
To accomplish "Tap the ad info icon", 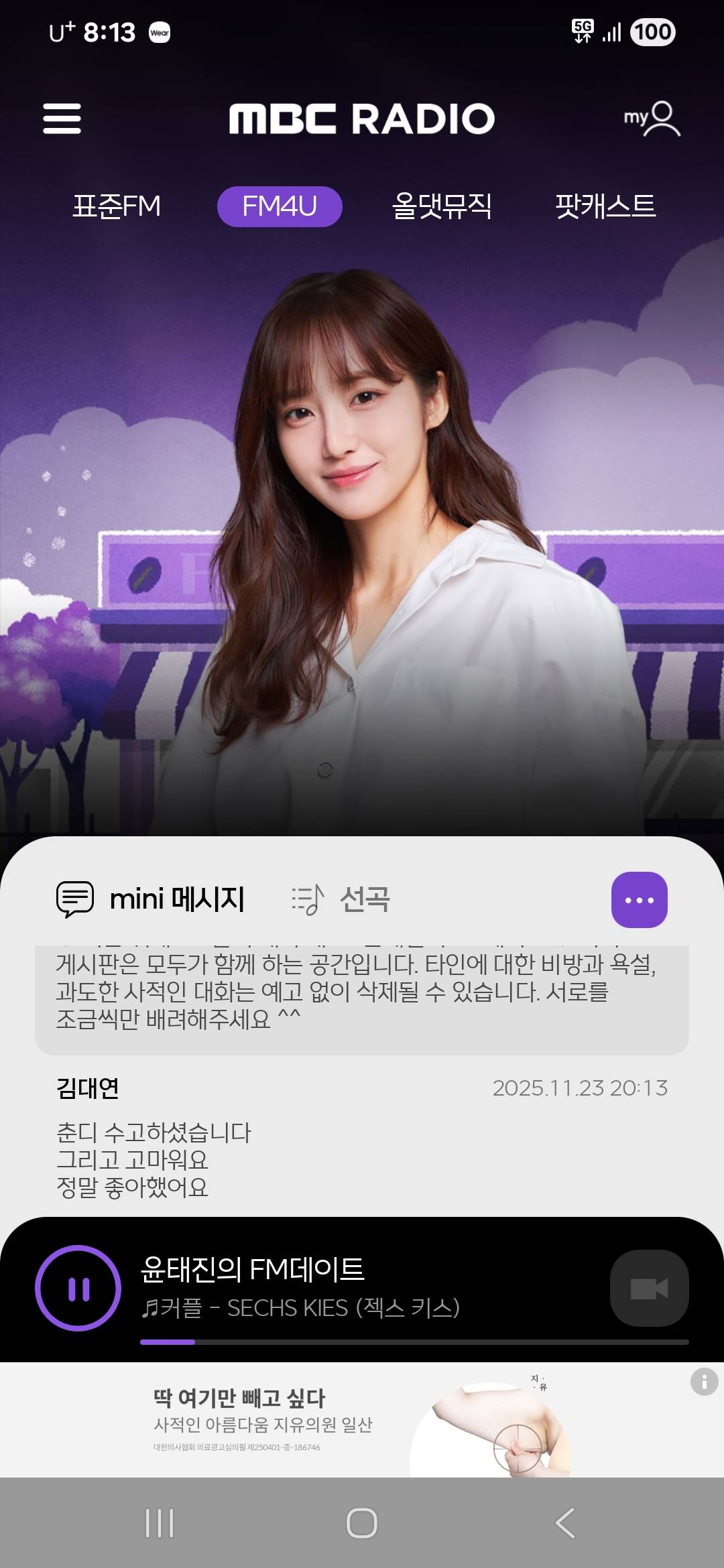I will [704, 1382].
